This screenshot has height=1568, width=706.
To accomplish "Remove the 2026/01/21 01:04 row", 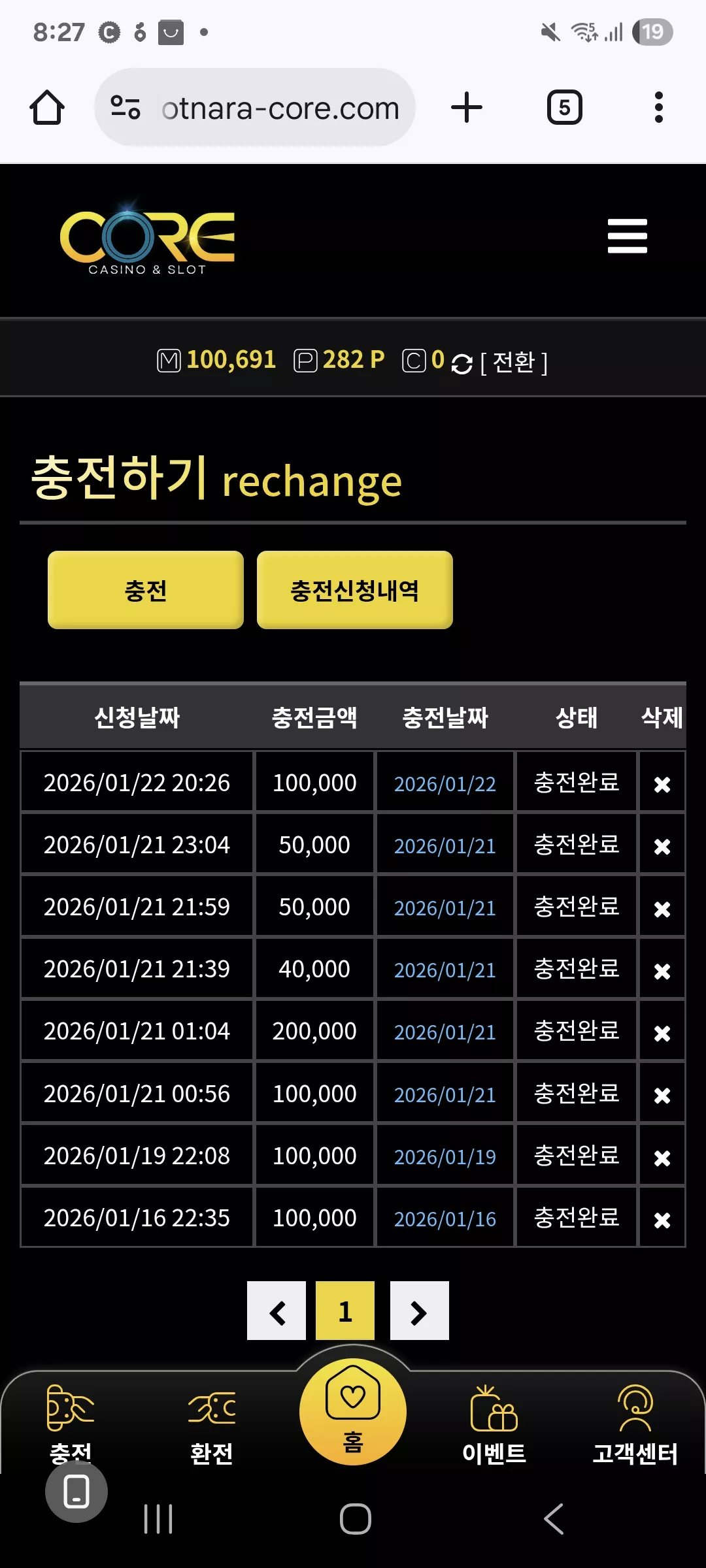I will (x=662, y=1033).
